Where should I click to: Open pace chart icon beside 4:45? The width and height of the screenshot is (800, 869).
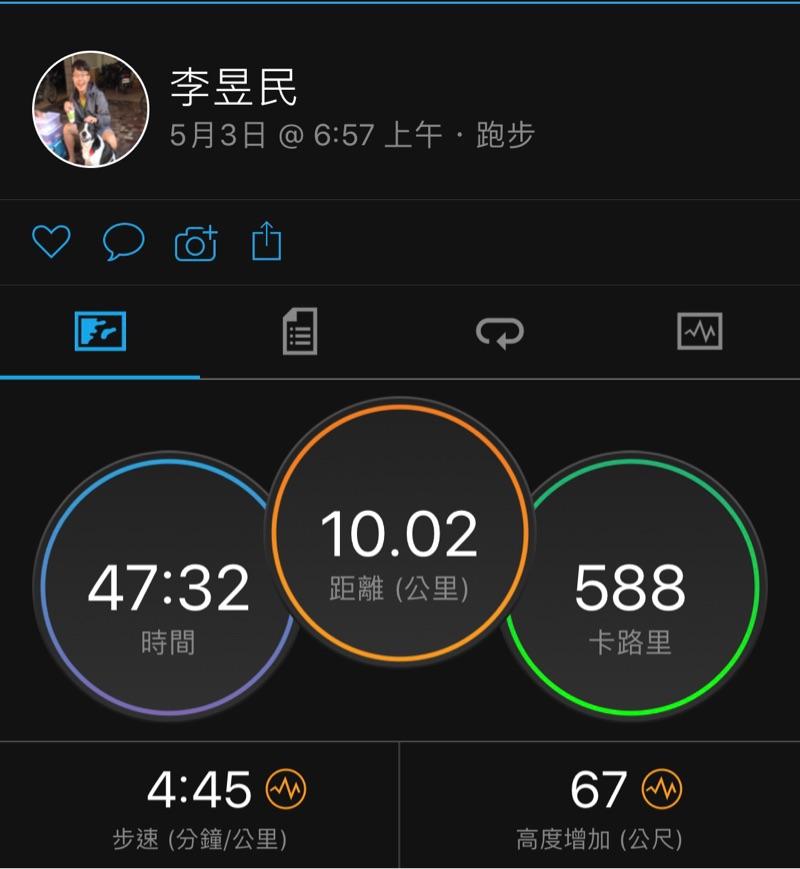(x=286, y=790)
